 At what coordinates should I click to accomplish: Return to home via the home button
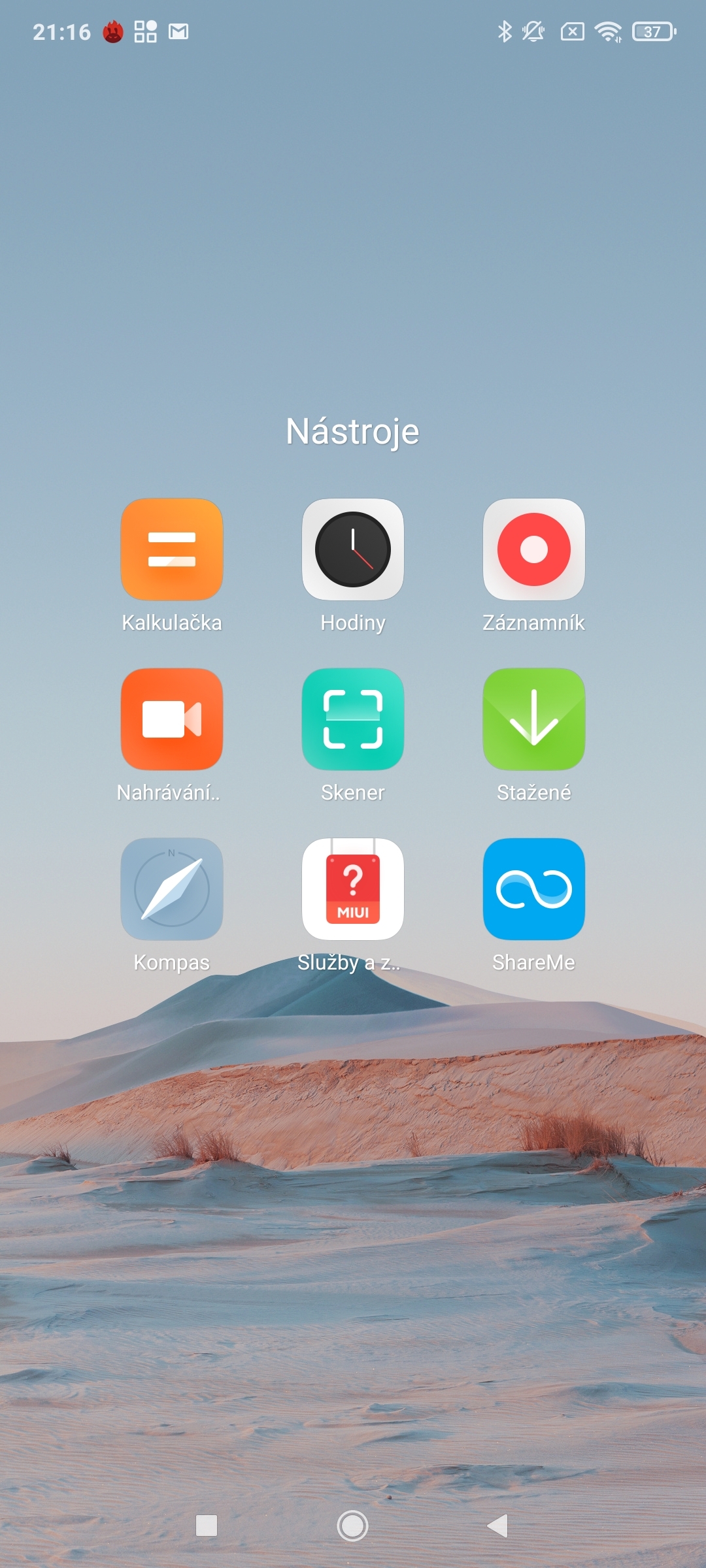coord(353,1526)
